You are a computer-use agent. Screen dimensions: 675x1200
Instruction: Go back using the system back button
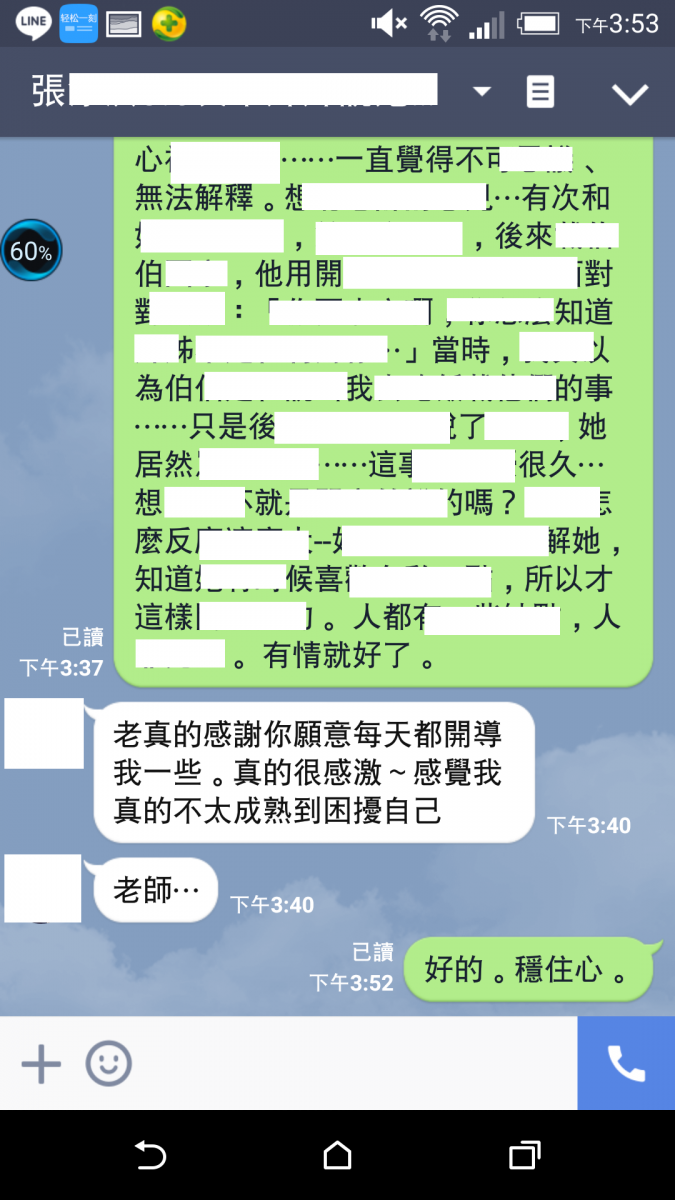point(150,1156)
